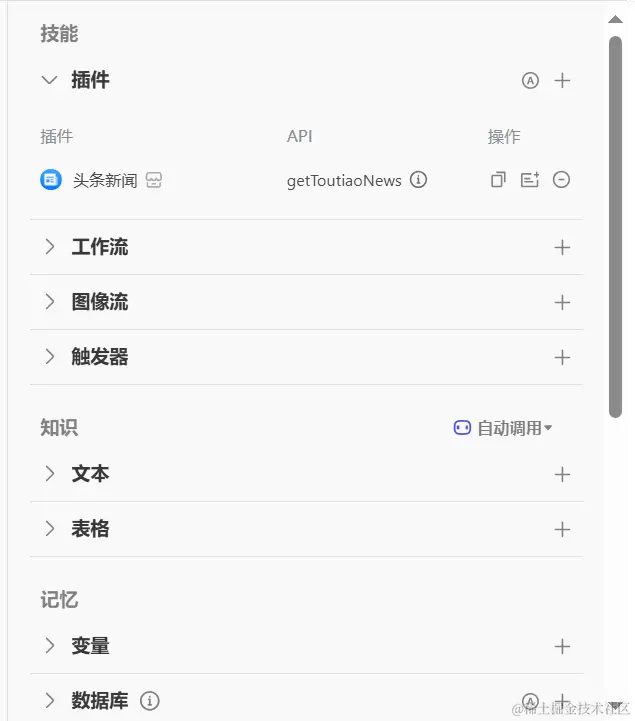The height and width of the screenshot is (721, 635).
Task: Expand the 文本 knowledge section
Action: [49, 474]
